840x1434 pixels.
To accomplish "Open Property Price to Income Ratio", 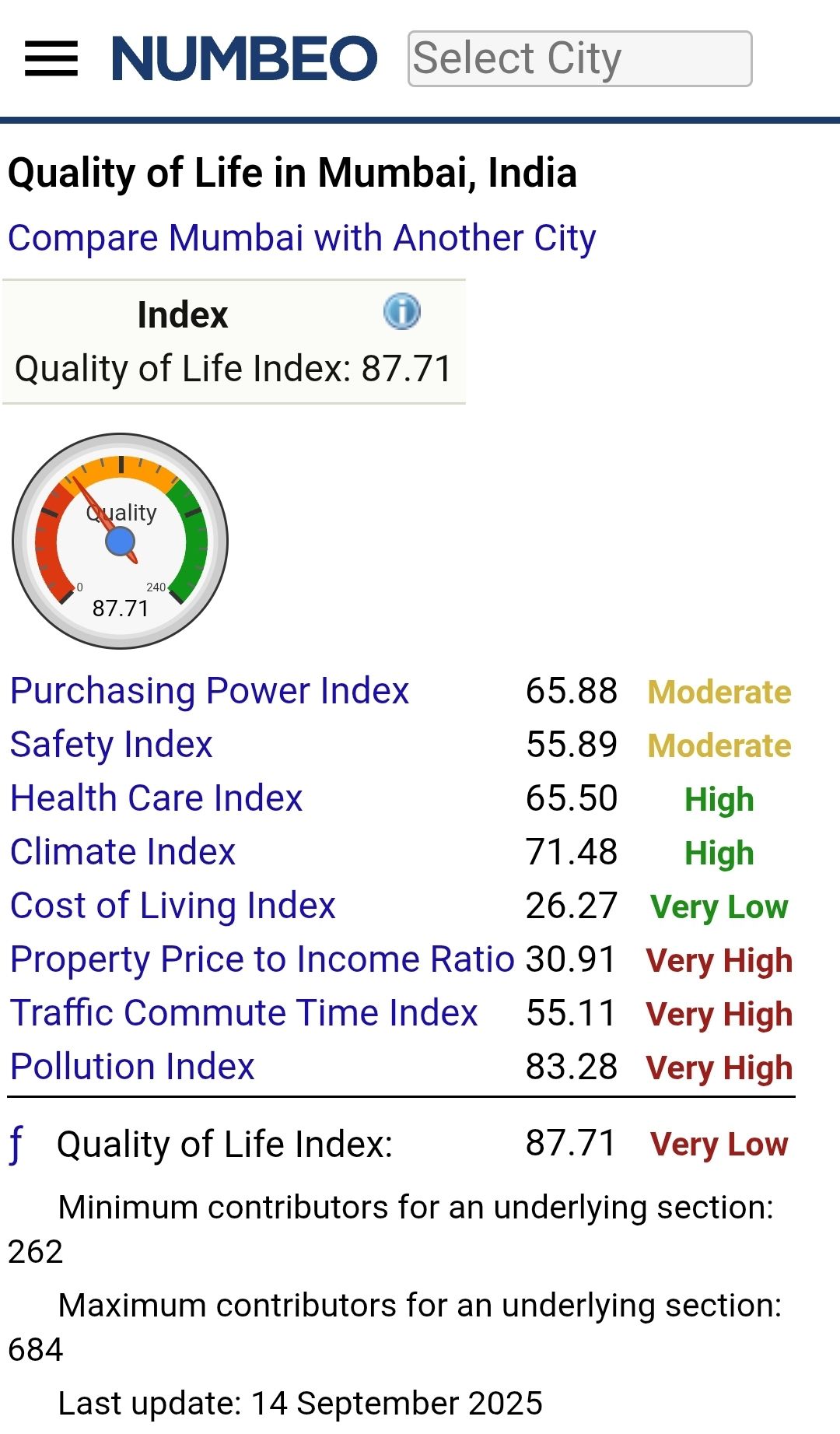I will pyautogui.click(x=262, y=959).
